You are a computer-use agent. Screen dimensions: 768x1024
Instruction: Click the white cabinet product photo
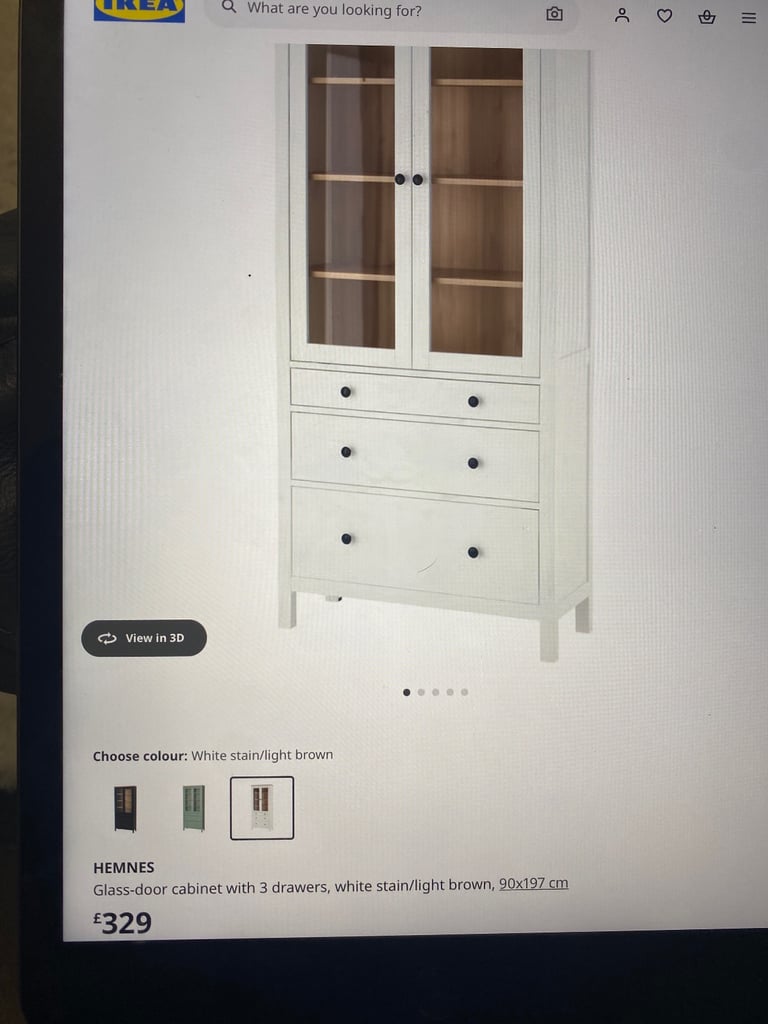pyautogui.click(x=420, y=350)
